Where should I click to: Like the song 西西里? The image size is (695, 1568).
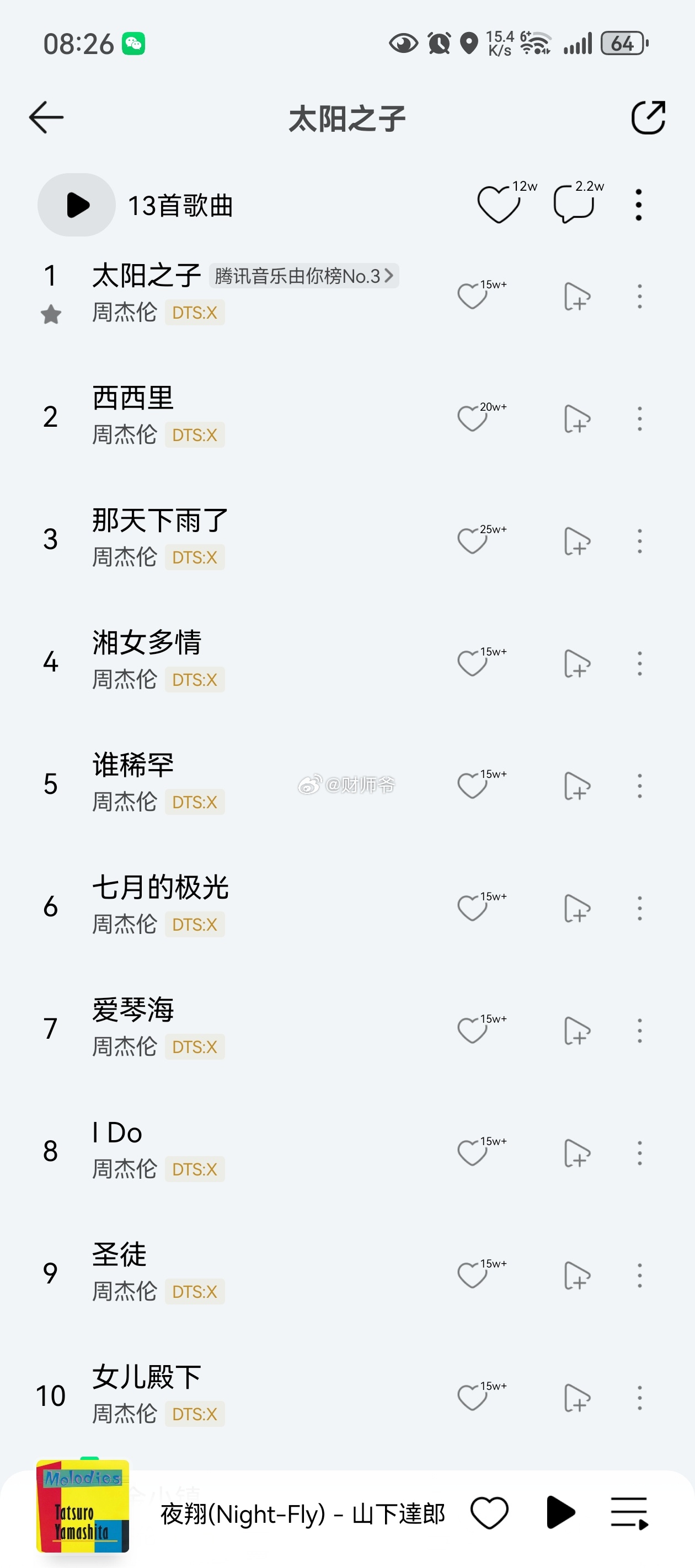pos(473,418)
